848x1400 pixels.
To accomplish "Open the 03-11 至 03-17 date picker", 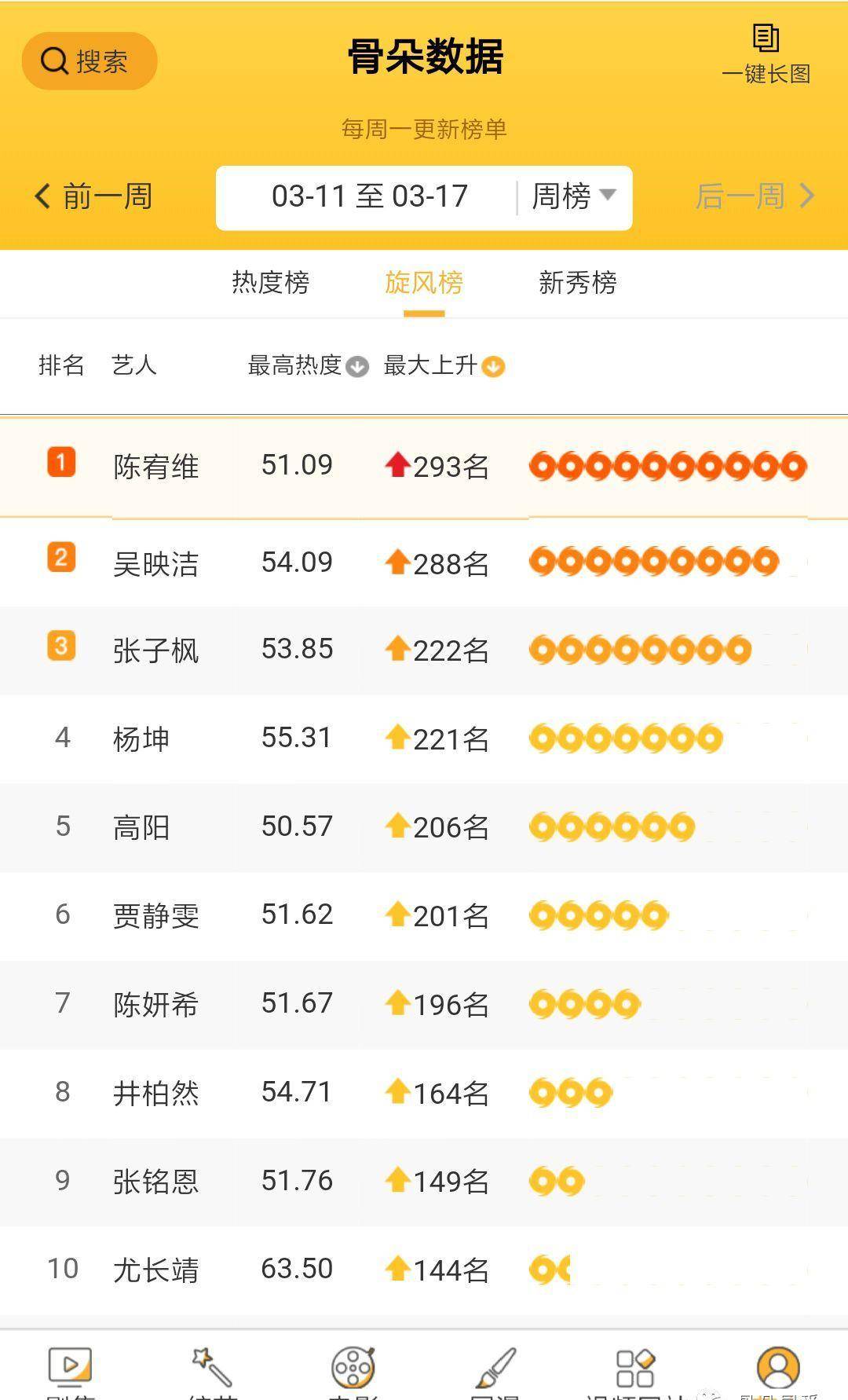I will click(x=369, y=197).
